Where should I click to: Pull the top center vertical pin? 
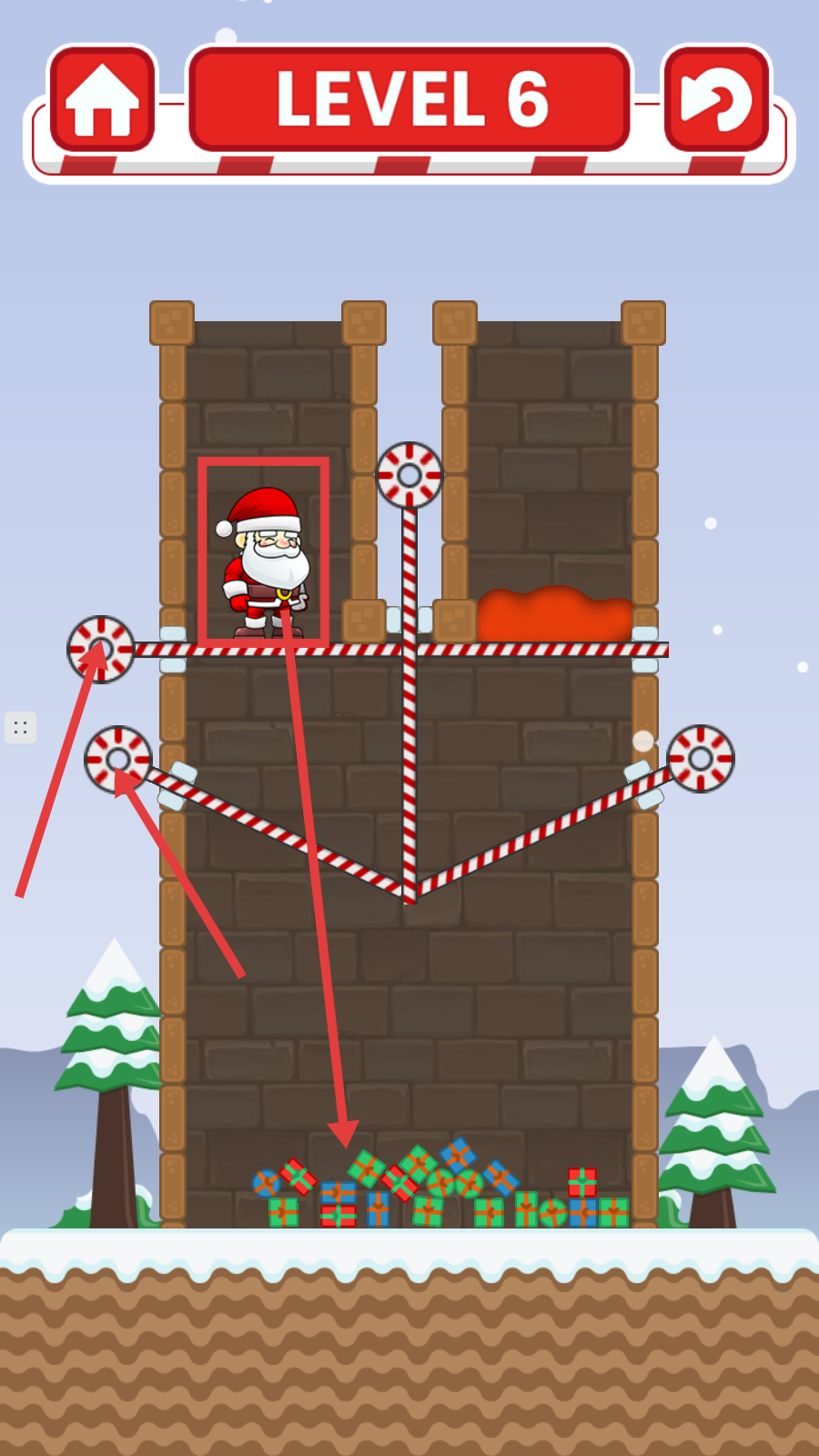coord(409,475)
